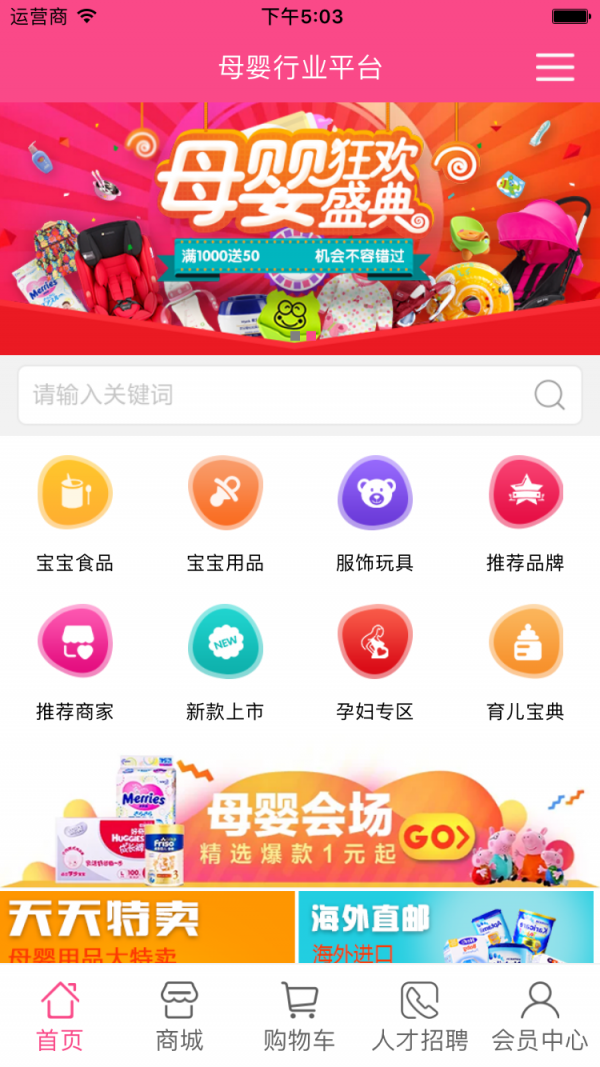This screenshot has width=600, height=1067.
Task: Check 新款上市 new arrivals
Action: 225,661
